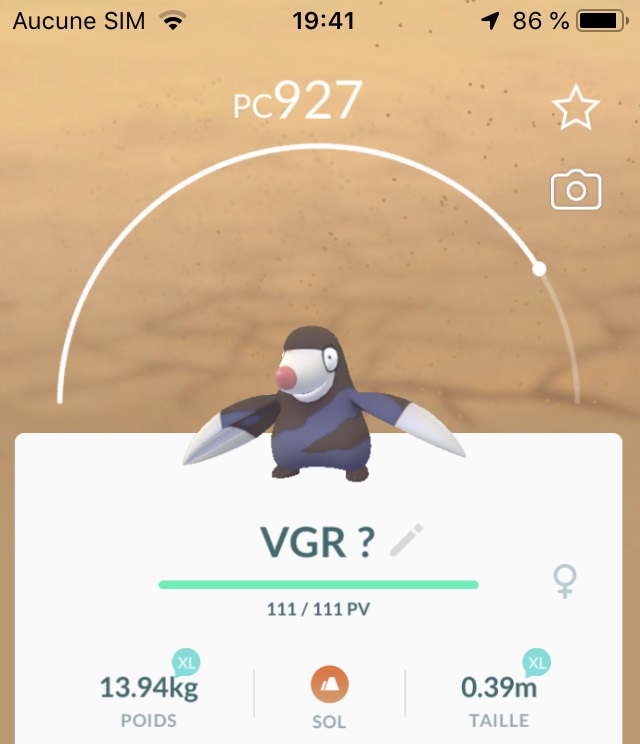Open the AR camera photo mode
640x744 pixels.
pos(576,190)
